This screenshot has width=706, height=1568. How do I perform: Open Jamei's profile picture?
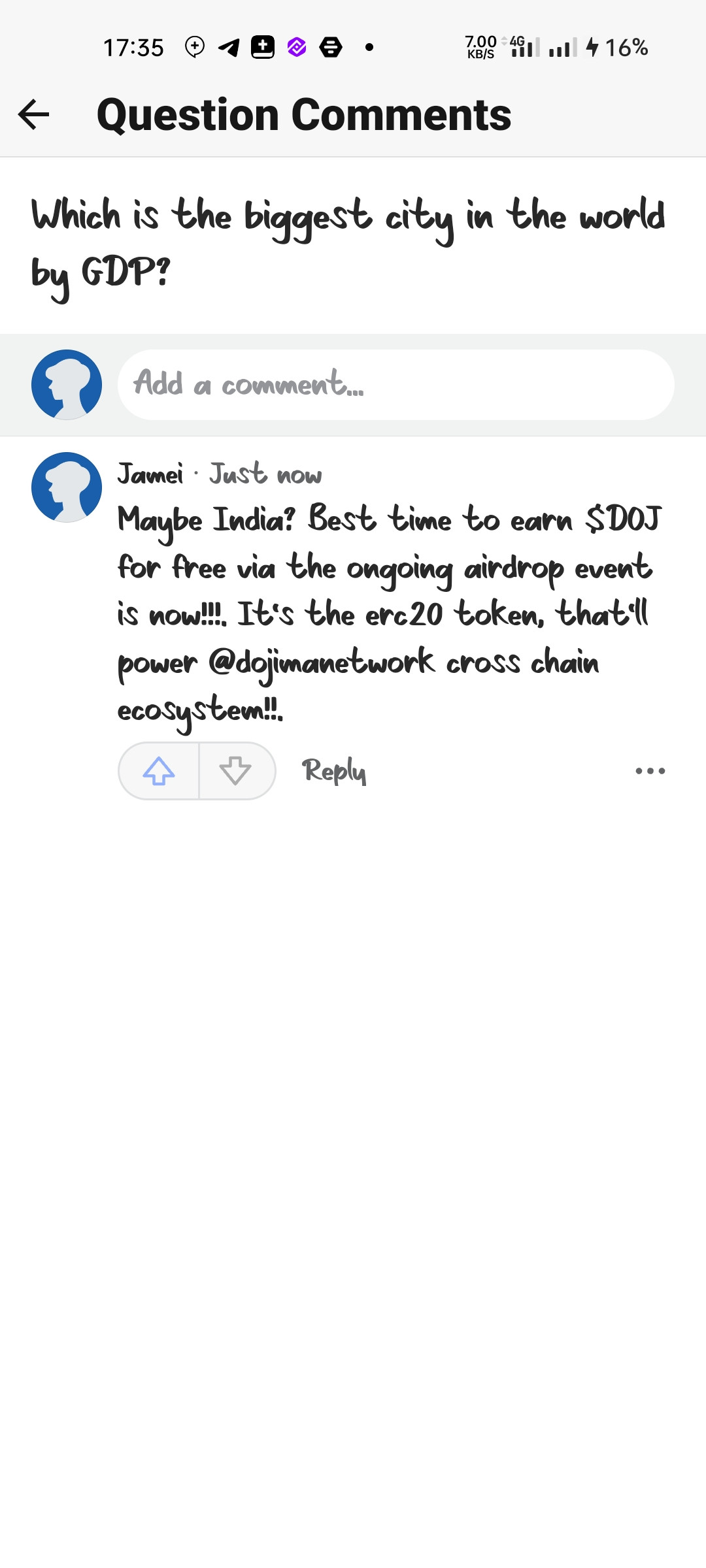[67, 487]
